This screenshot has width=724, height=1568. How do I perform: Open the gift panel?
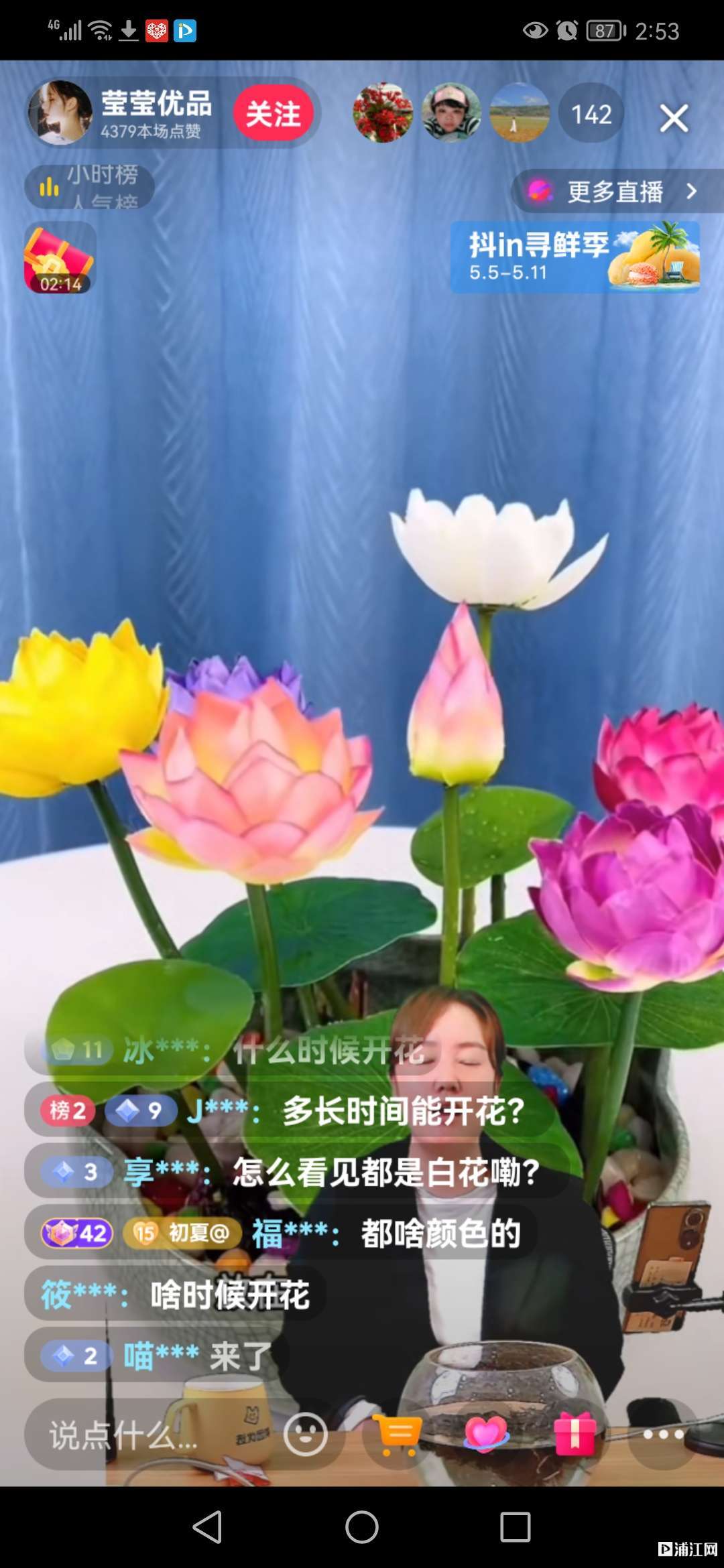click(575, 1435)
